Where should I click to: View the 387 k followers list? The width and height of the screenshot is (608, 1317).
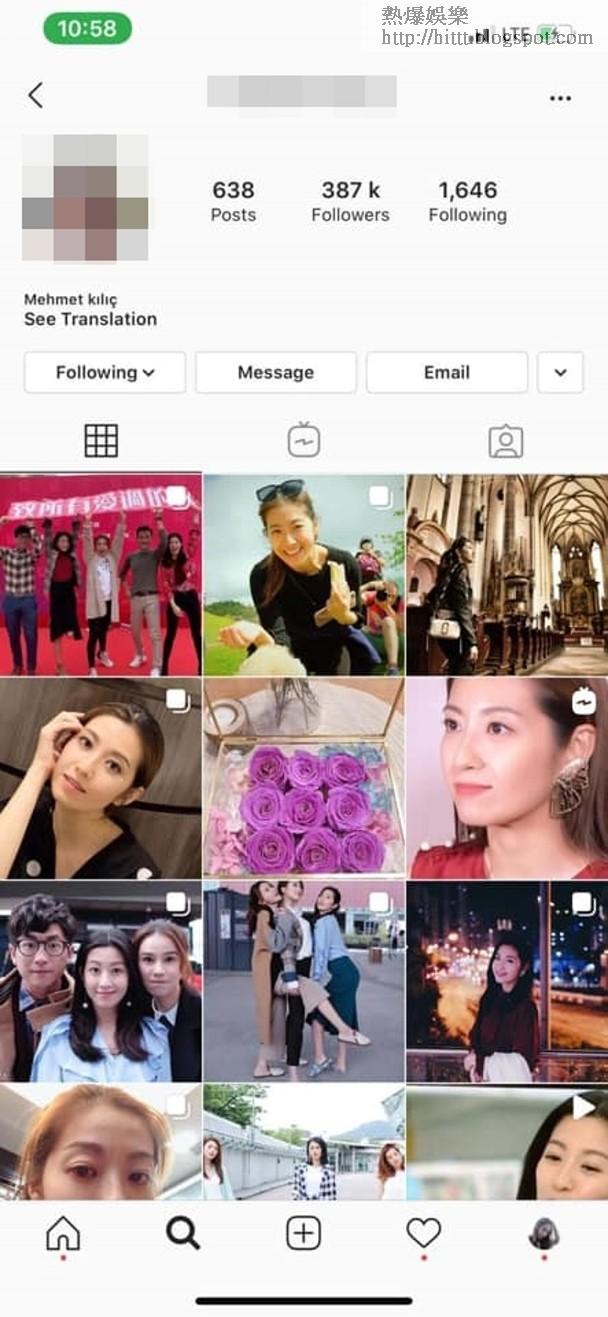(350, 201)
